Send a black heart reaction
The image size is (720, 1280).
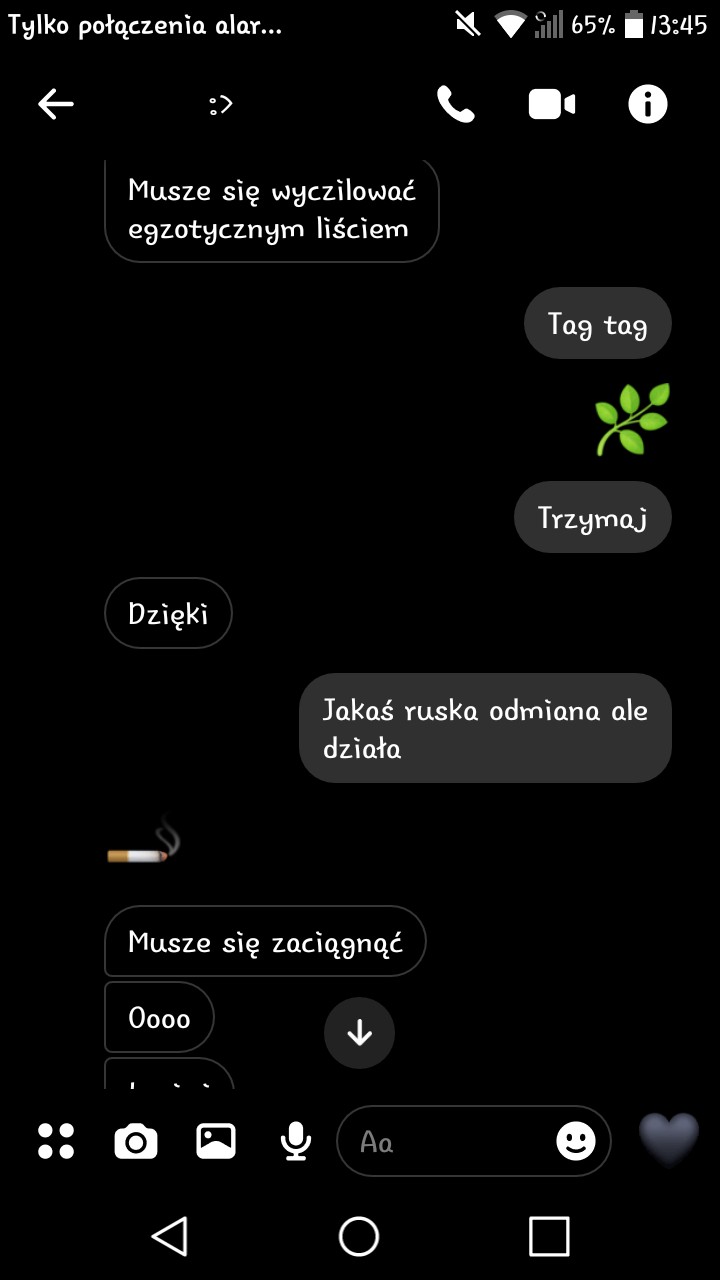(x=668, y=1141)
